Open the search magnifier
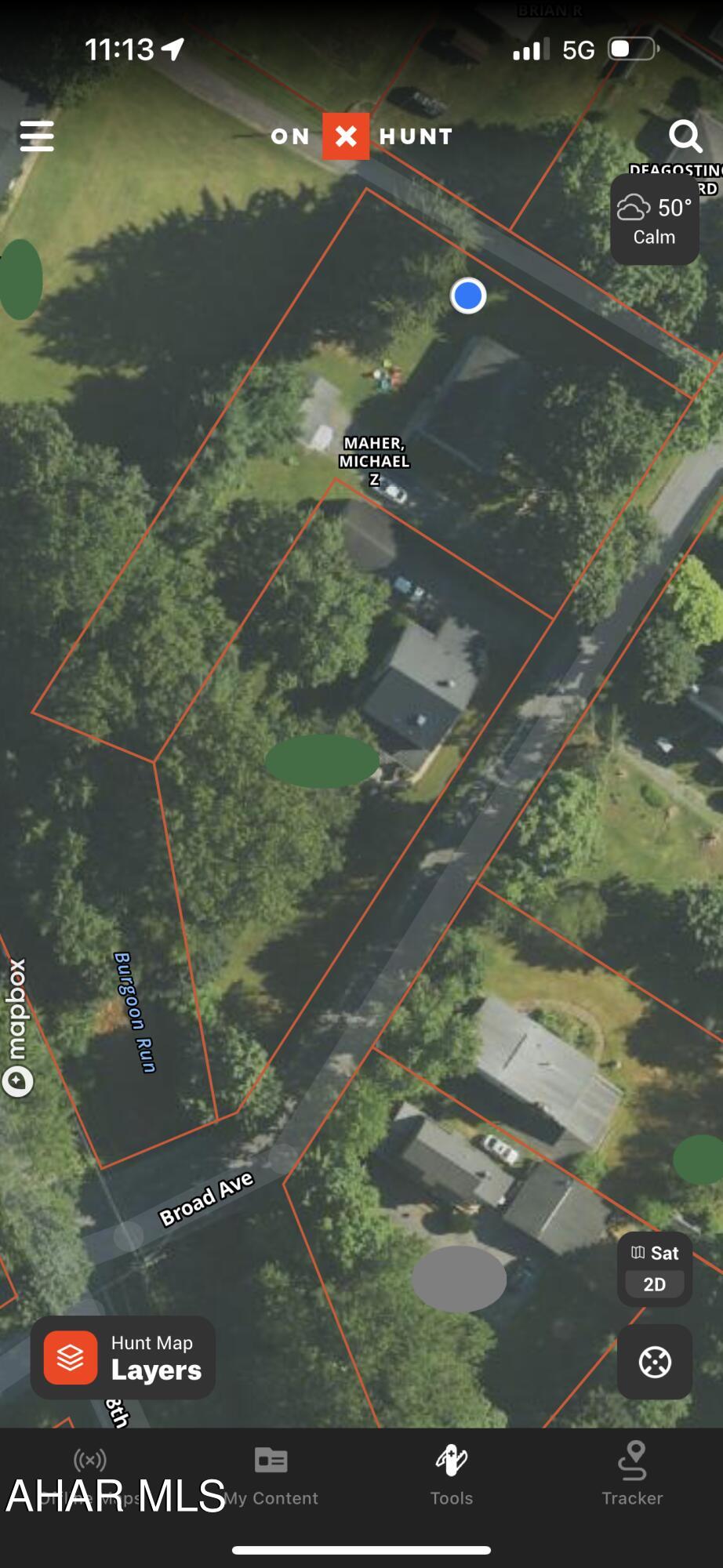Image resolution: width=723 pixels, height=1568 pixels. (x=685, y=136)
